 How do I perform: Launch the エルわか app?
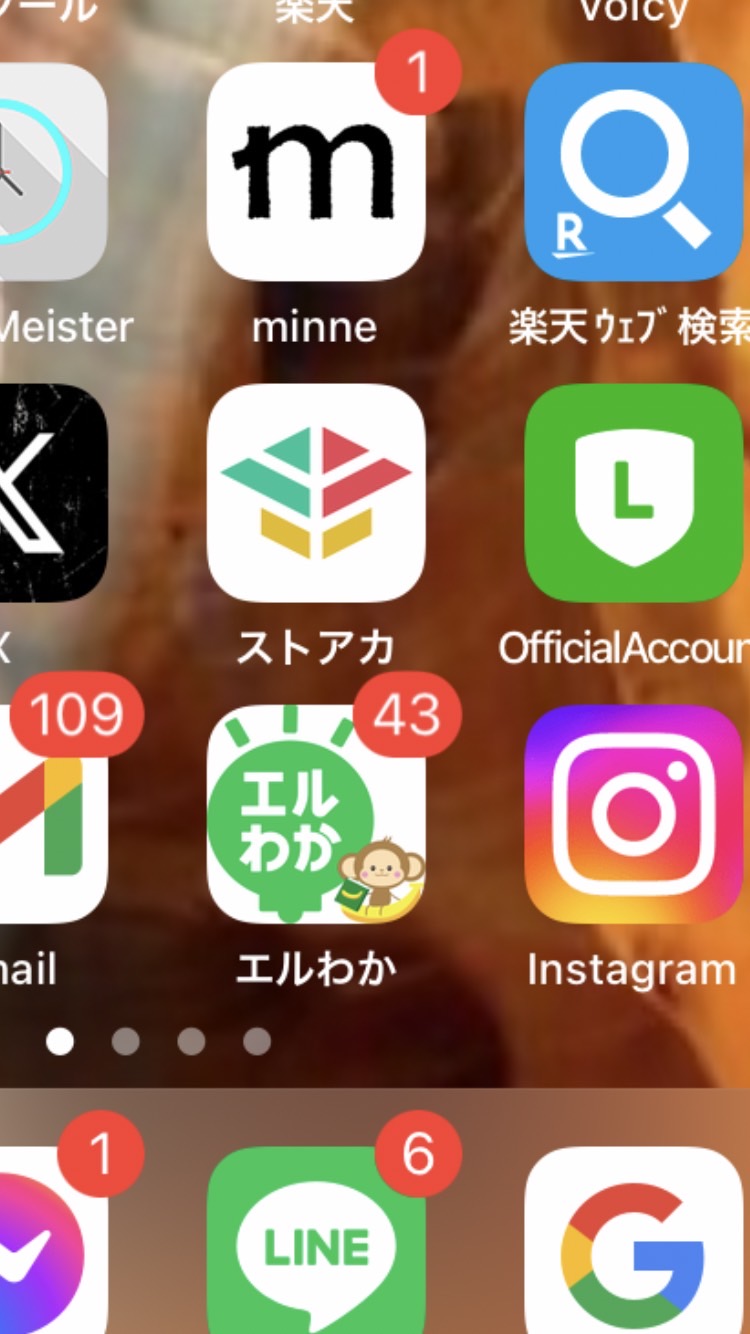(x=316, y=814)
